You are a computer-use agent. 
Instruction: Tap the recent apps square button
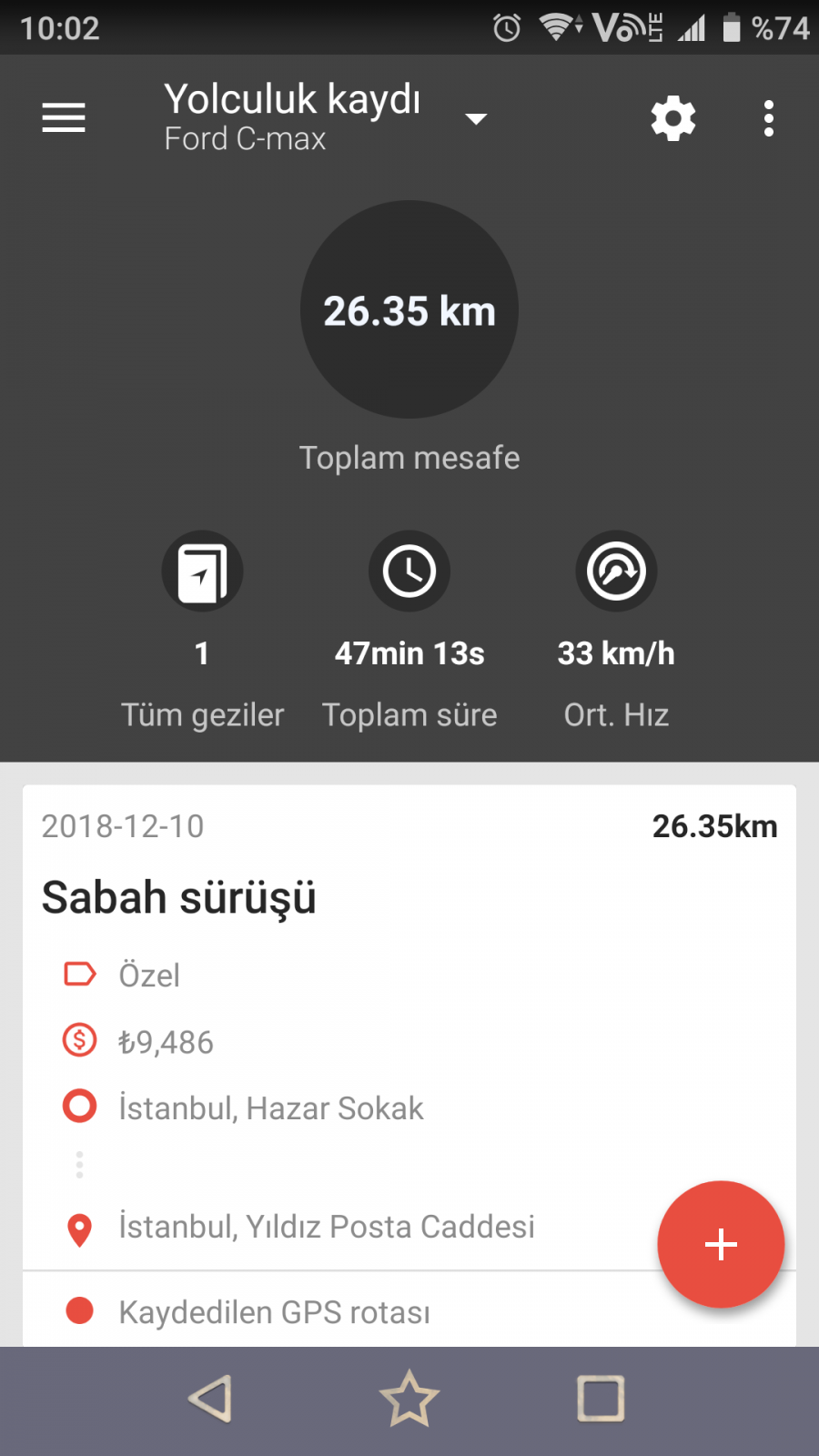coord(601,1399)
